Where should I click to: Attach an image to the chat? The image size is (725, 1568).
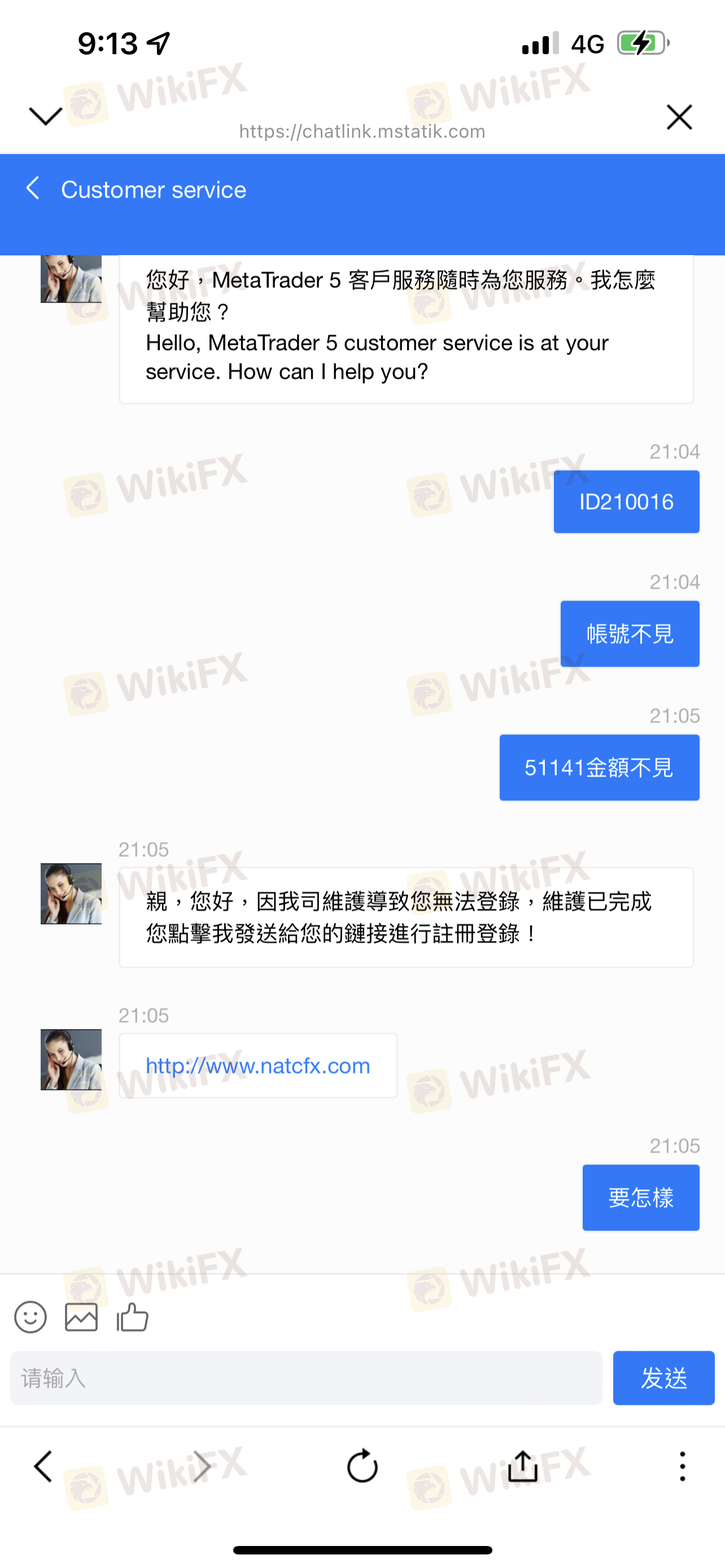click(x=81, y=1317)
